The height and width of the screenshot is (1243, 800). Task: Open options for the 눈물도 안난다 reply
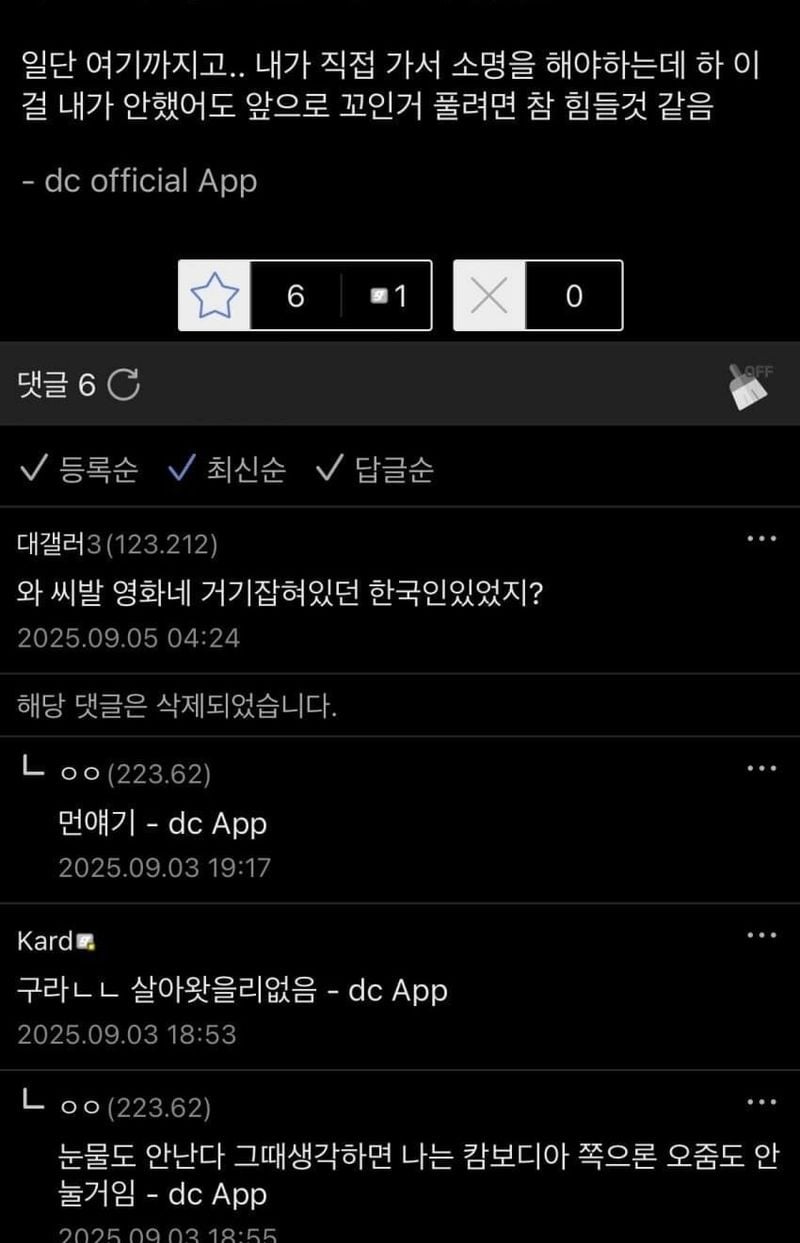click(761, 1102)
